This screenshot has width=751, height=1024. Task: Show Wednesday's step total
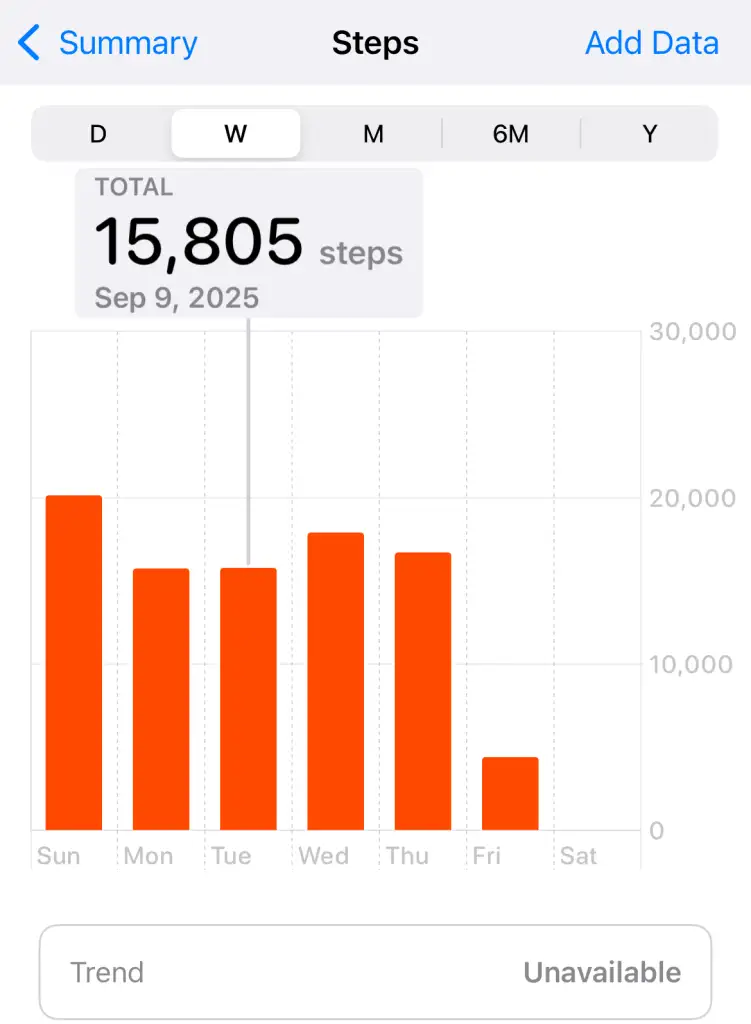pos(335,681)
